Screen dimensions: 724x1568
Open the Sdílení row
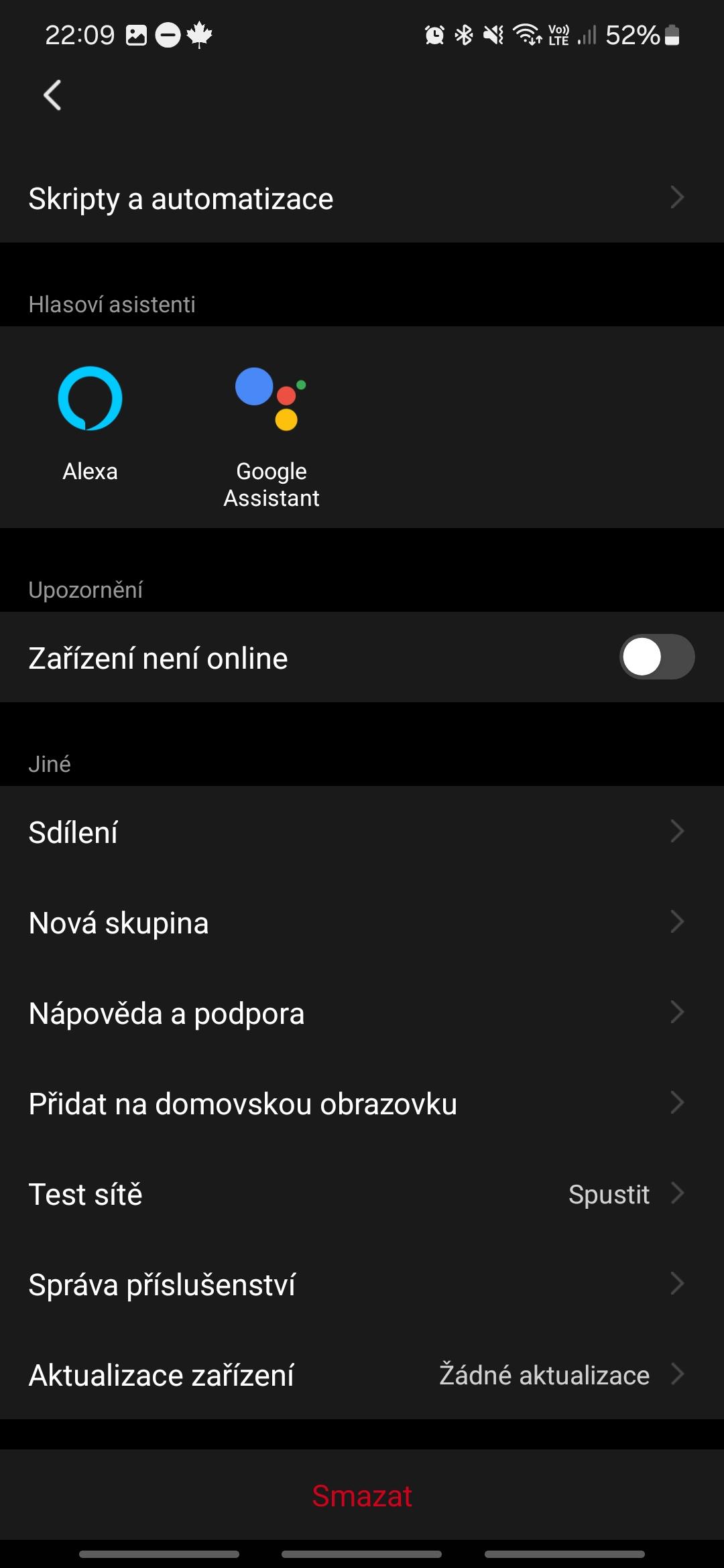[362, 832]
